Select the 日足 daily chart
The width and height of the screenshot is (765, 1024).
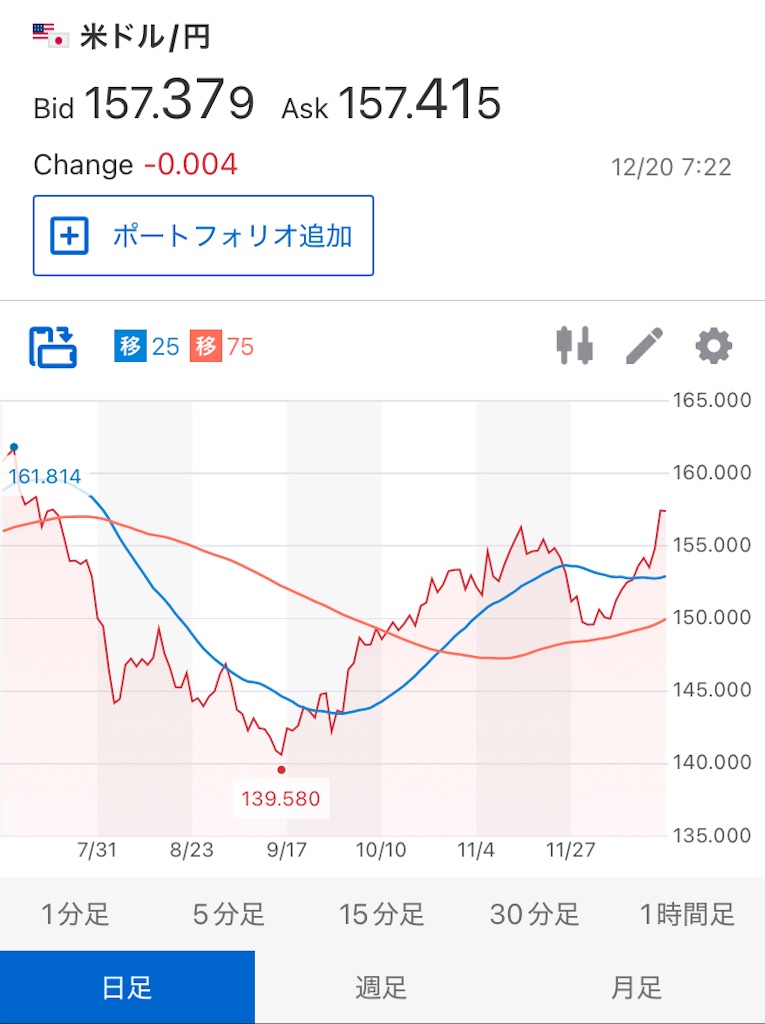click(127, 987)
